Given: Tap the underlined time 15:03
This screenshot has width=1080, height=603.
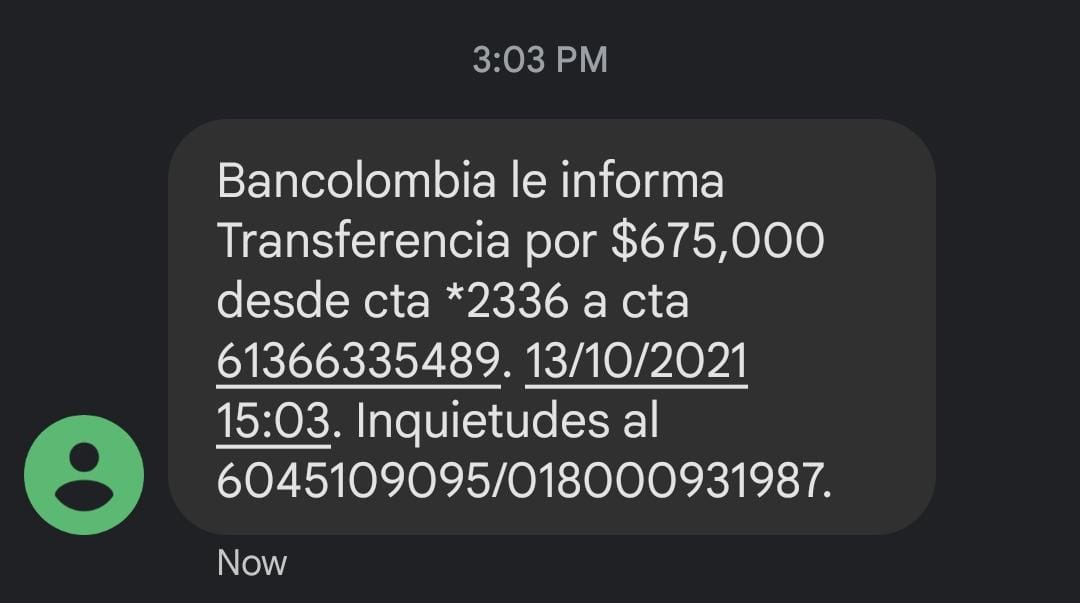Looking at the screenshot, I should (273, 423).
